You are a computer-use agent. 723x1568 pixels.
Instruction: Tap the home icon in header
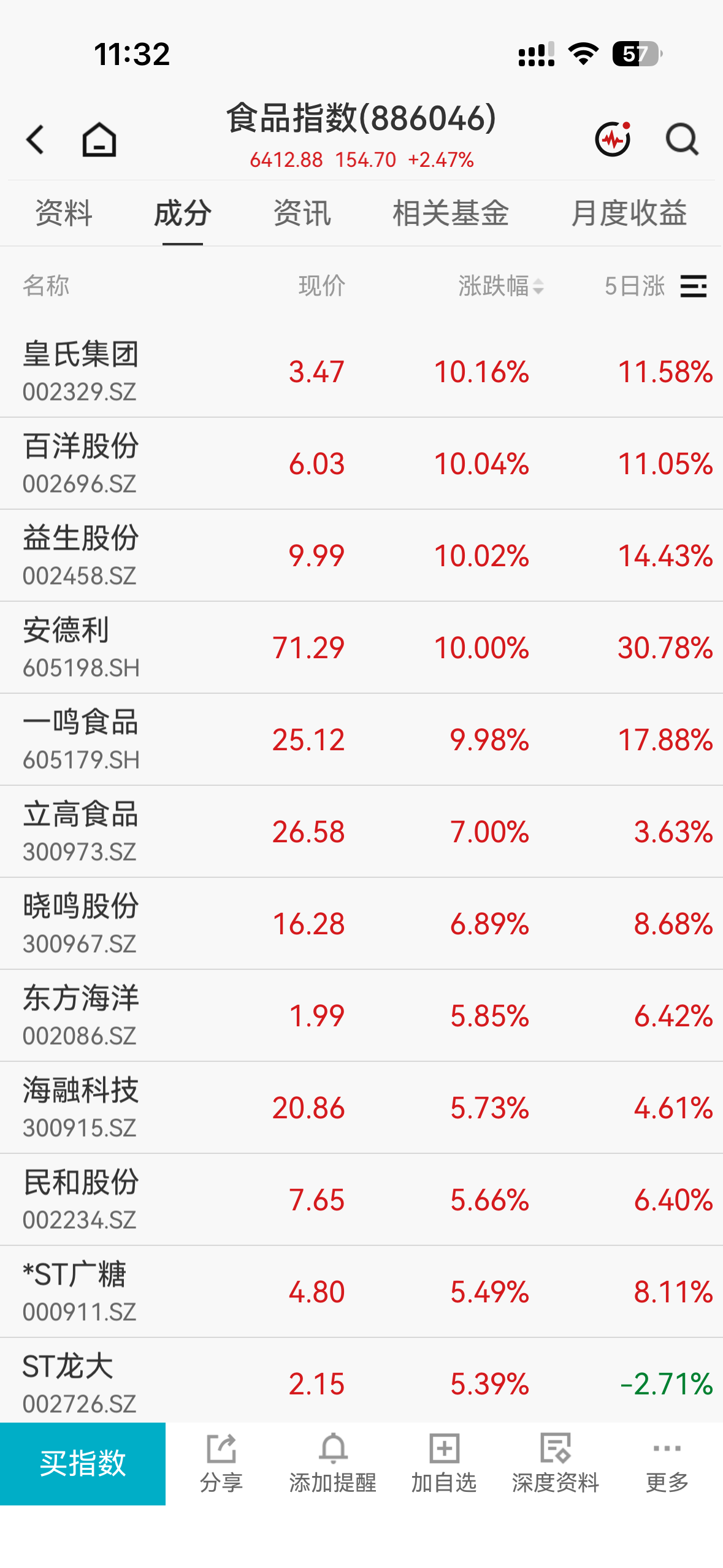[x=99, y=139]
